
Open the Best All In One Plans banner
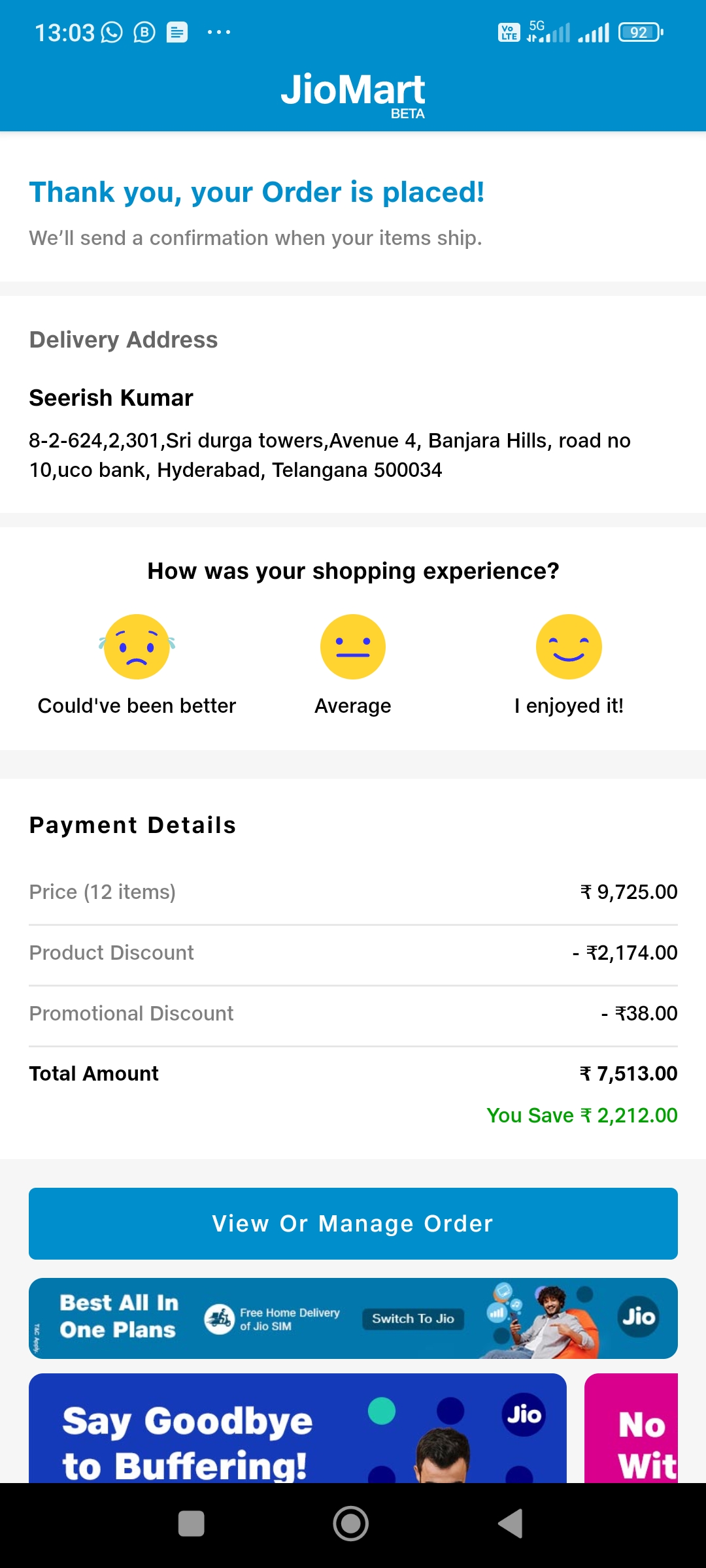click(x=353, y=1318)
